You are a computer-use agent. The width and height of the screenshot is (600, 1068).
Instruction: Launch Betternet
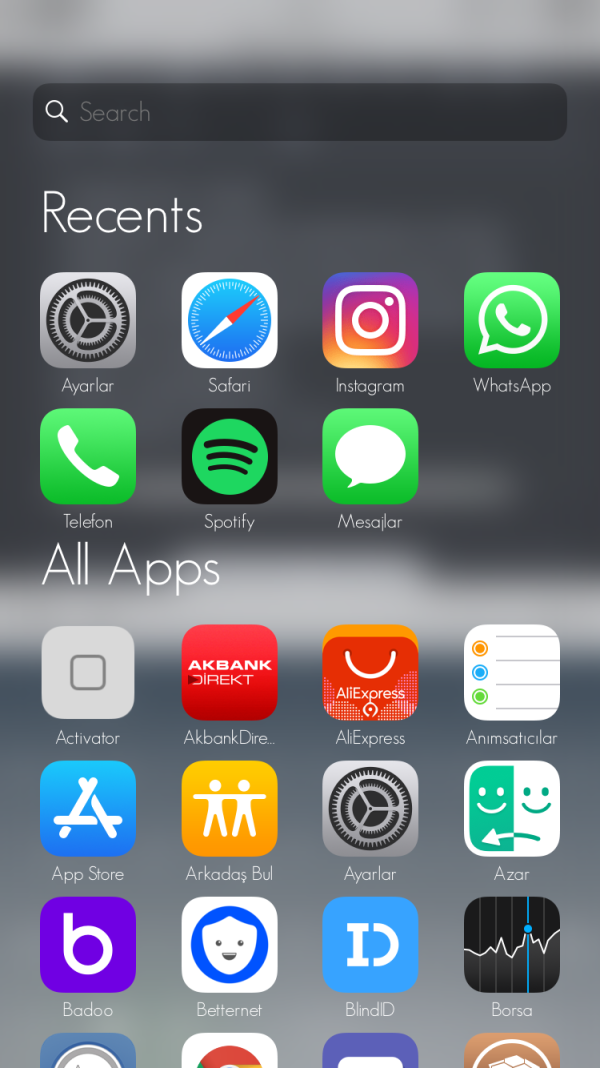[x=229, y=944]
